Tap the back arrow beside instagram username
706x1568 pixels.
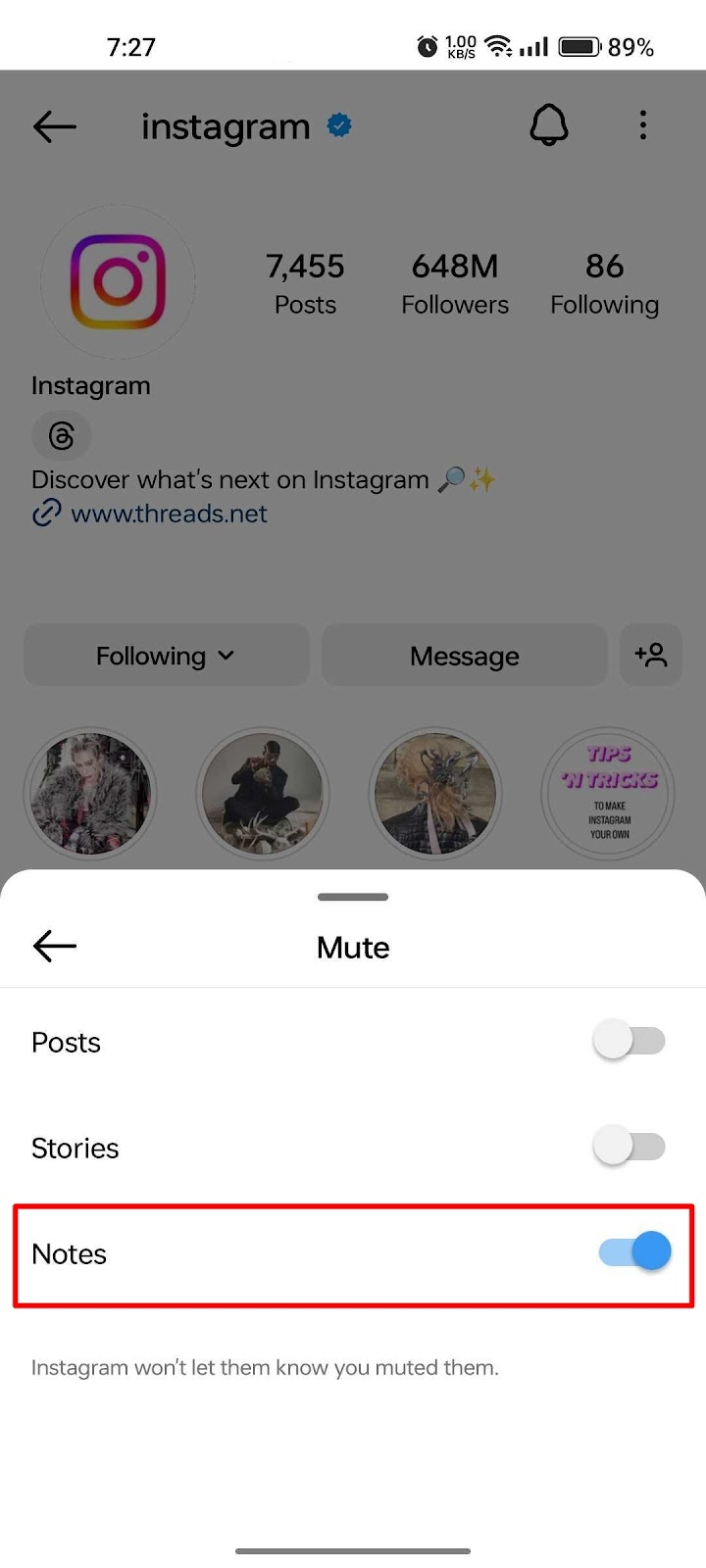click(x=55, y=126)
